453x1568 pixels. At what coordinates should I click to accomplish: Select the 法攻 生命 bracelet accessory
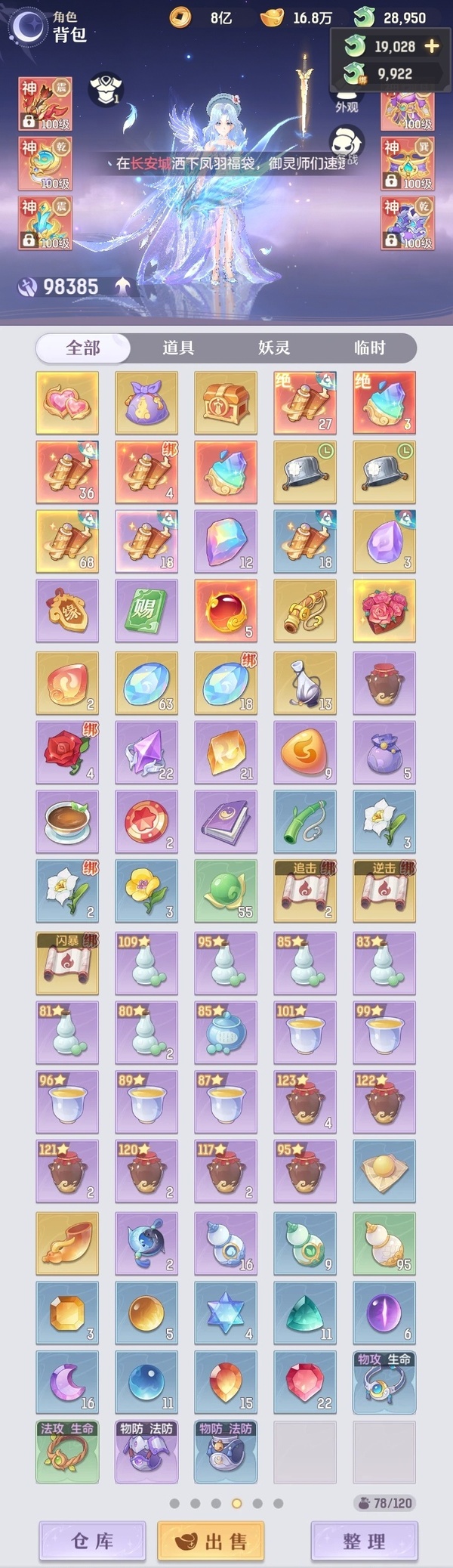[67, 1452]
